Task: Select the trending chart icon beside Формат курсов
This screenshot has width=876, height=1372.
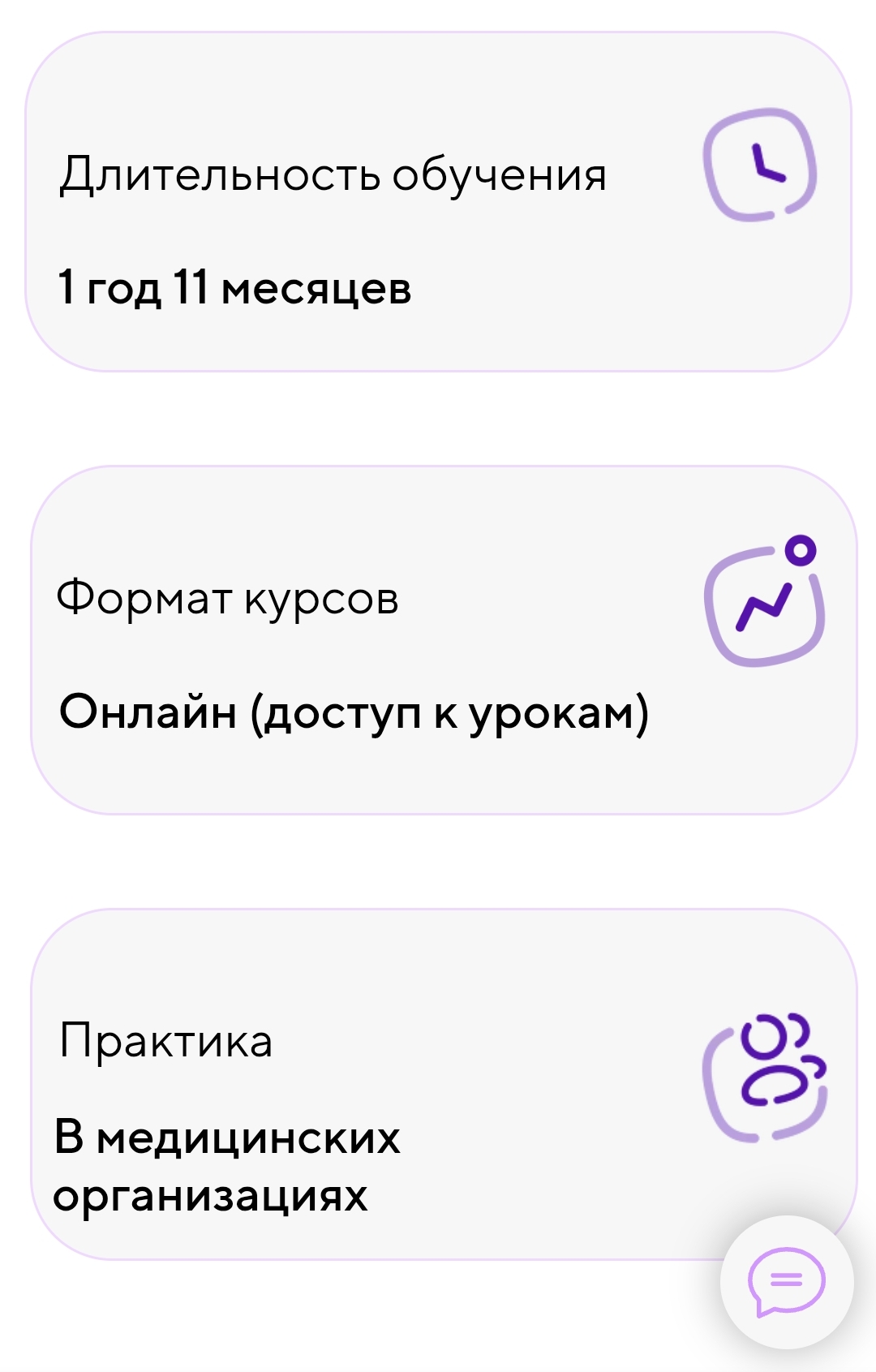Action: [x=765, y=600]
